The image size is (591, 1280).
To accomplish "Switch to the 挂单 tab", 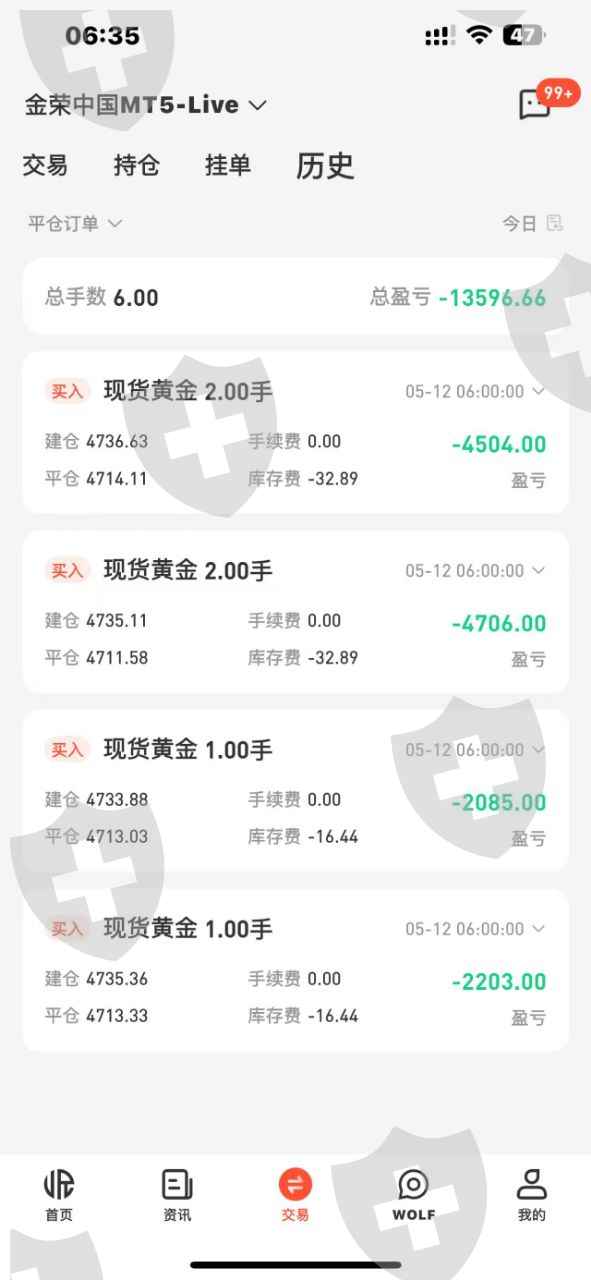I will pyautogui.click(x=228, y=165).
